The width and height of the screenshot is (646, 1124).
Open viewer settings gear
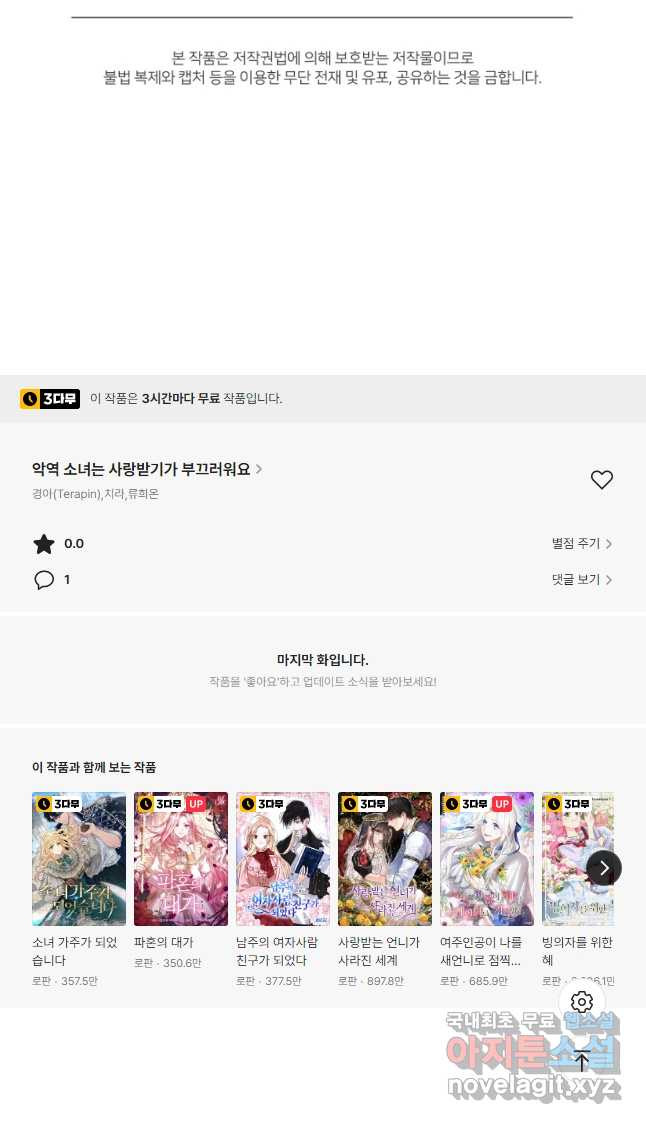[x=582, y=1002]
